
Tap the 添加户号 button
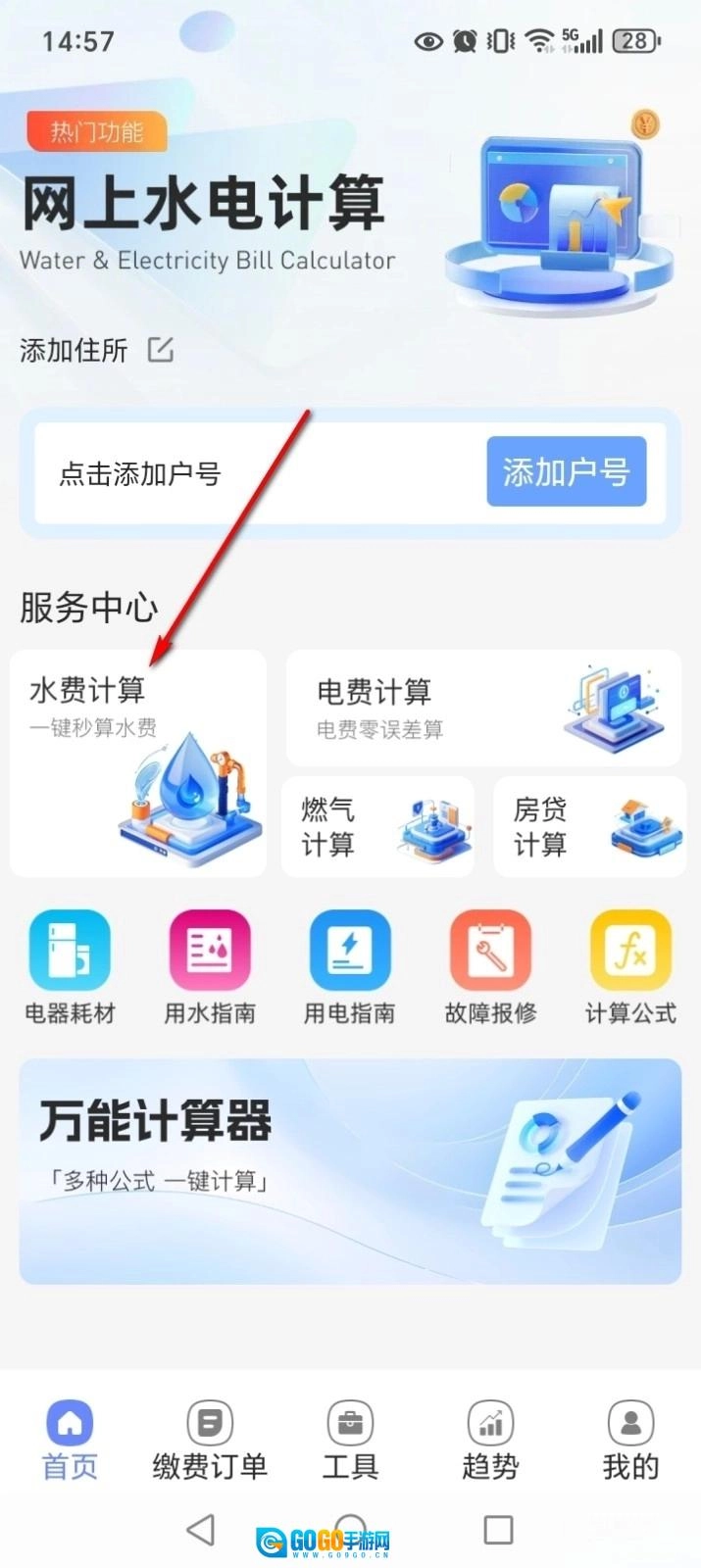[x=566, y=472]
